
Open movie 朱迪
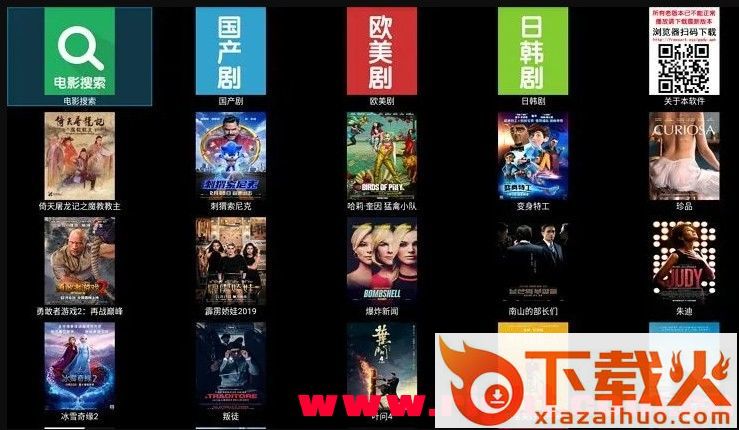pyautogui.click(x=684, y=260)
